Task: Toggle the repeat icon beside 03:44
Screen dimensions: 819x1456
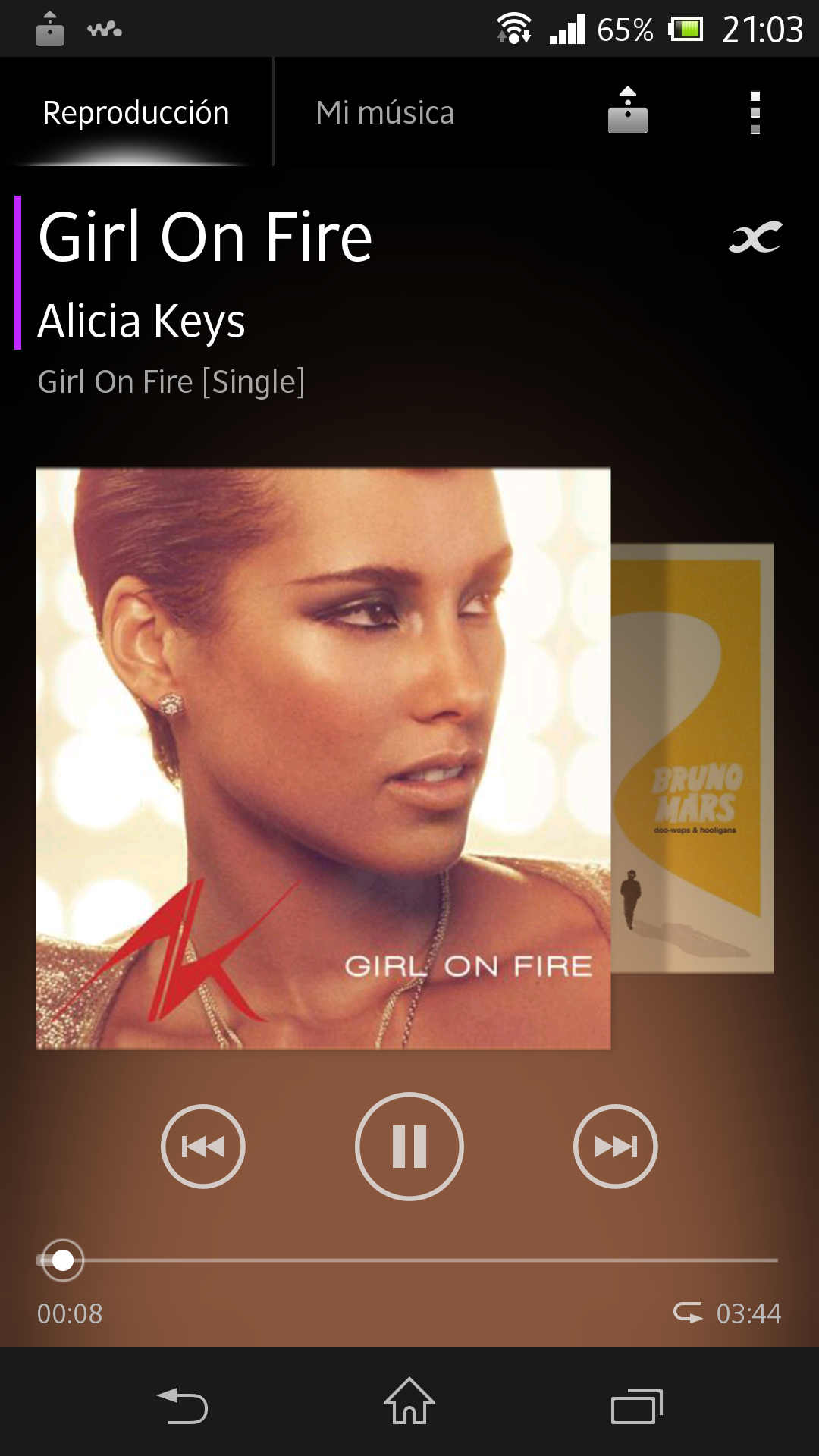Action: pos(688,1312)
